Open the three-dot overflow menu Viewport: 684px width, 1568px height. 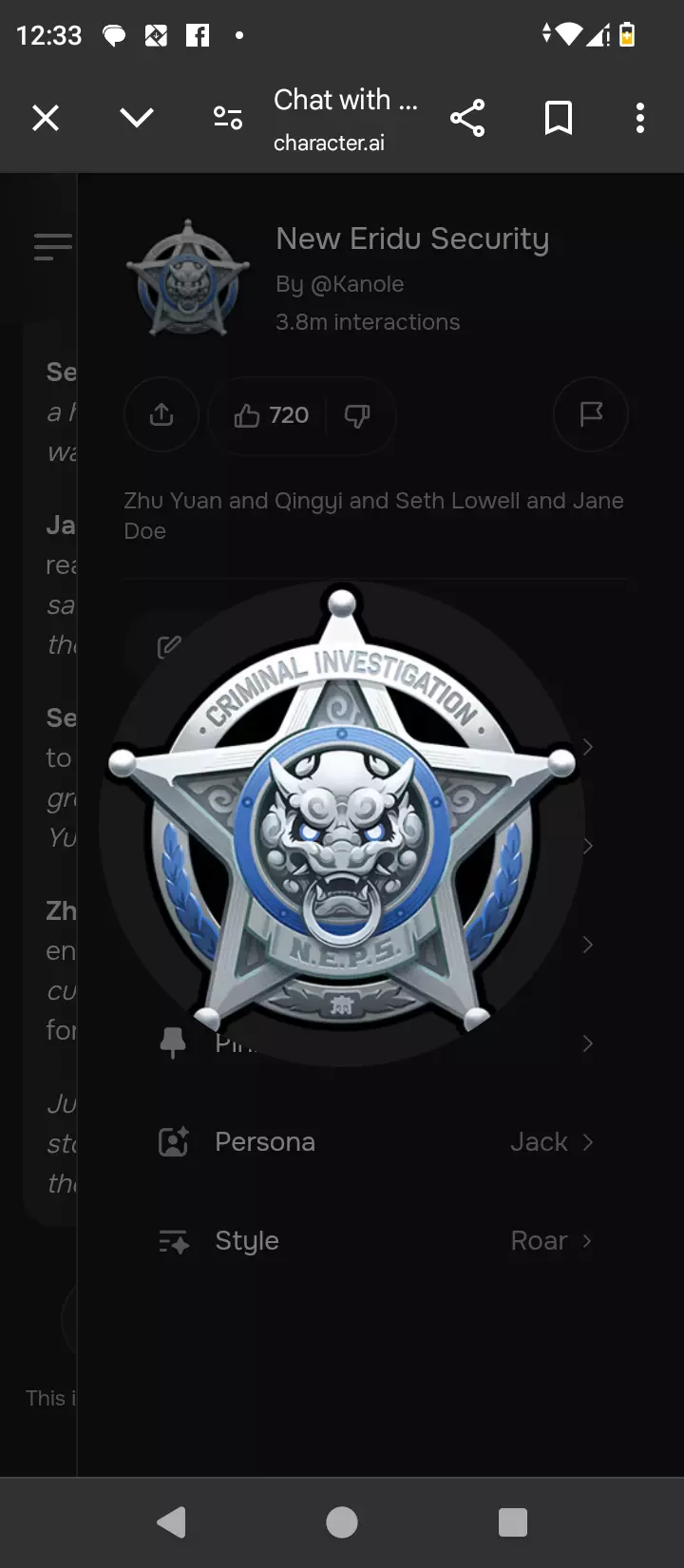(639, 118)
